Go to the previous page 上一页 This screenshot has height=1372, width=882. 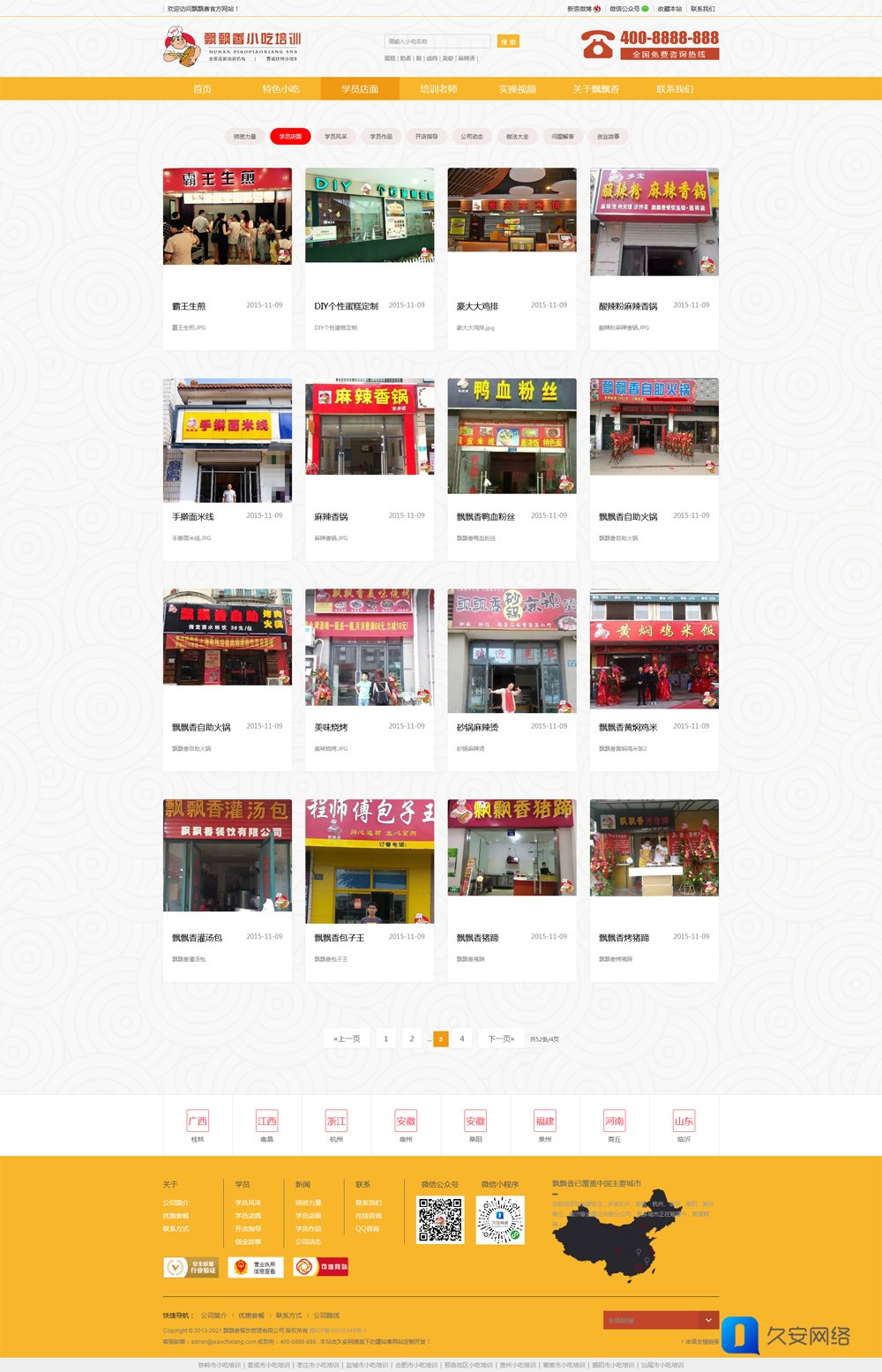[347, 1038]
